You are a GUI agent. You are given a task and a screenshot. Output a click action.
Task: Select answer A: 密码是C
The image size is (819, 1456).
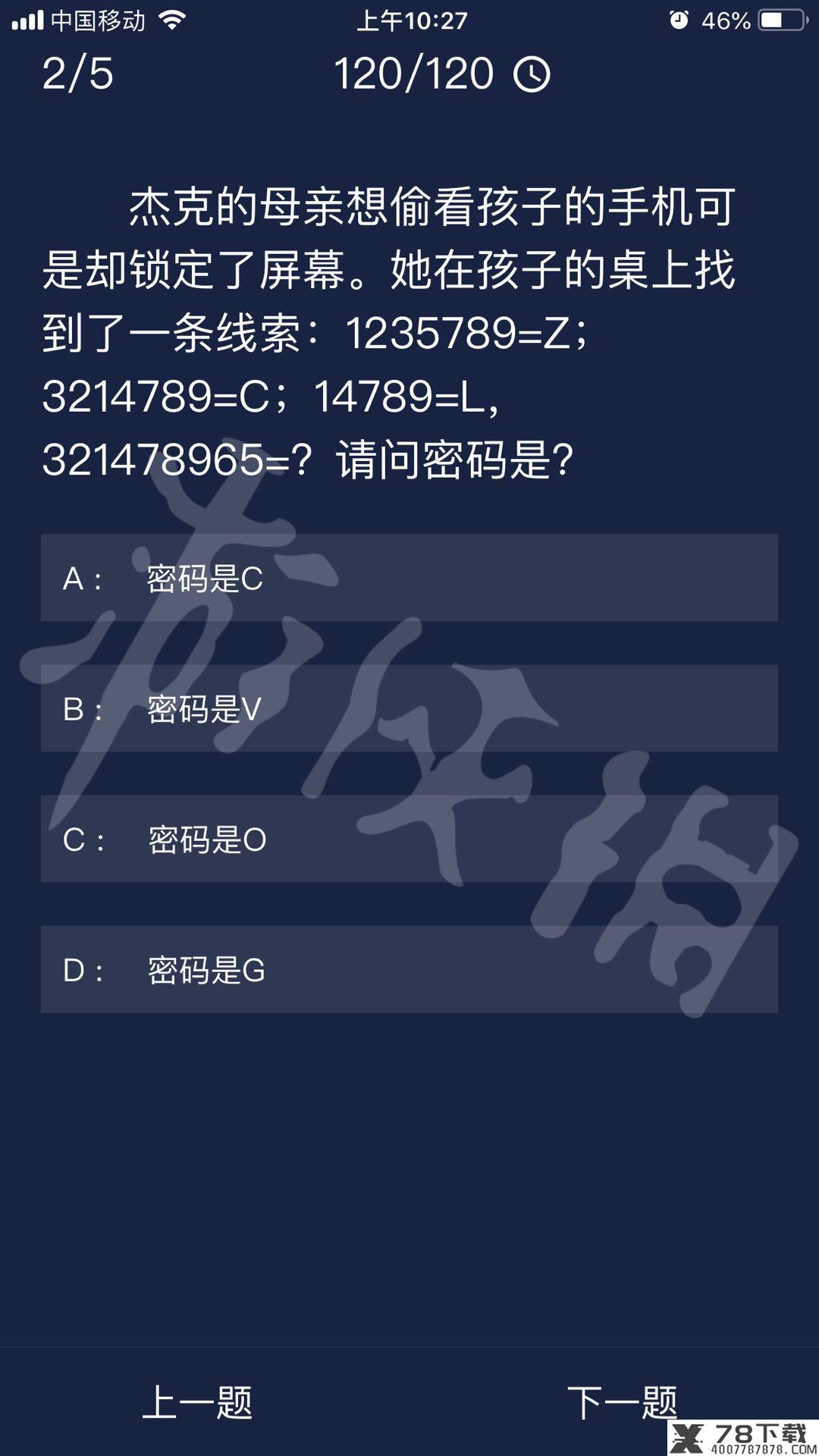pos(409,578)
